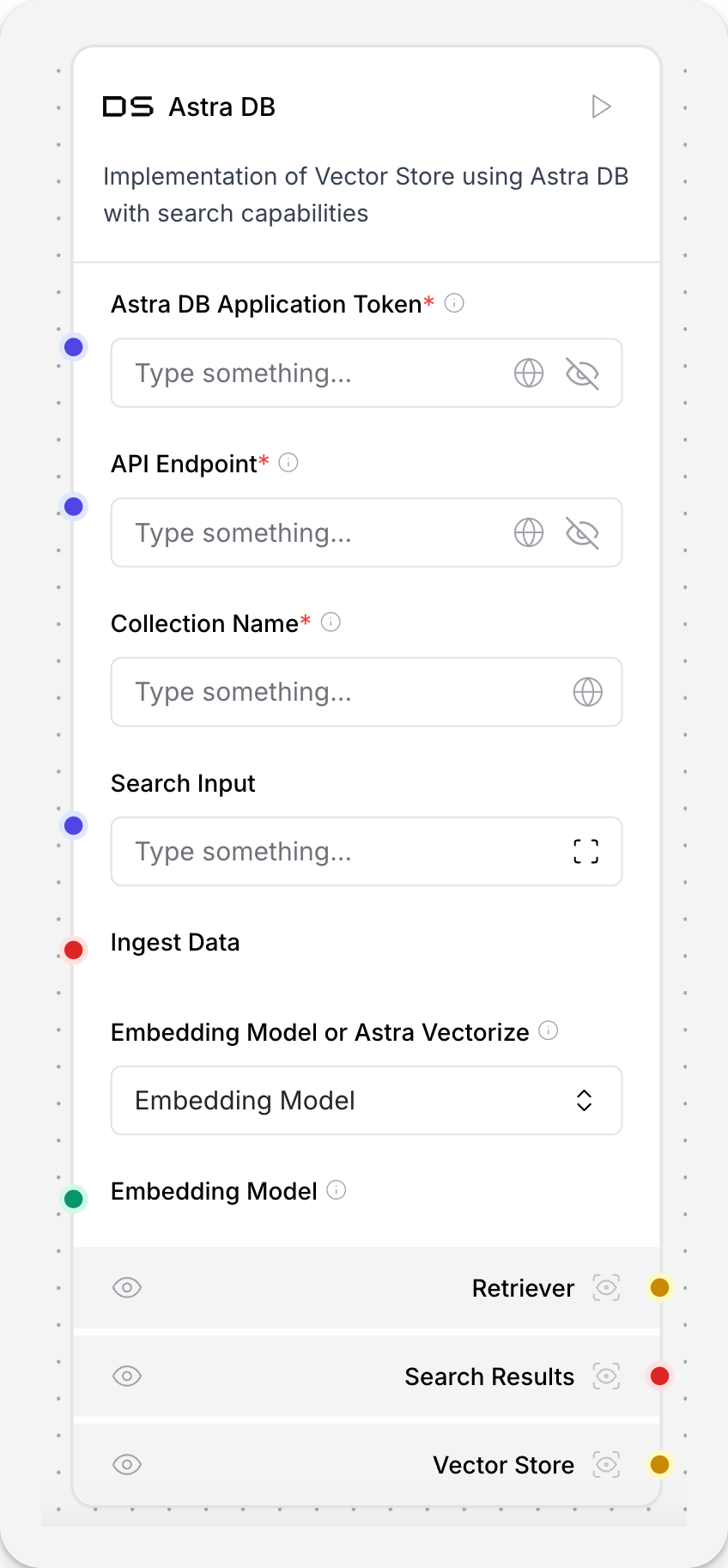Show info tooltip for Collection Name
This screenshot has height=1568, width=728.
331,622
